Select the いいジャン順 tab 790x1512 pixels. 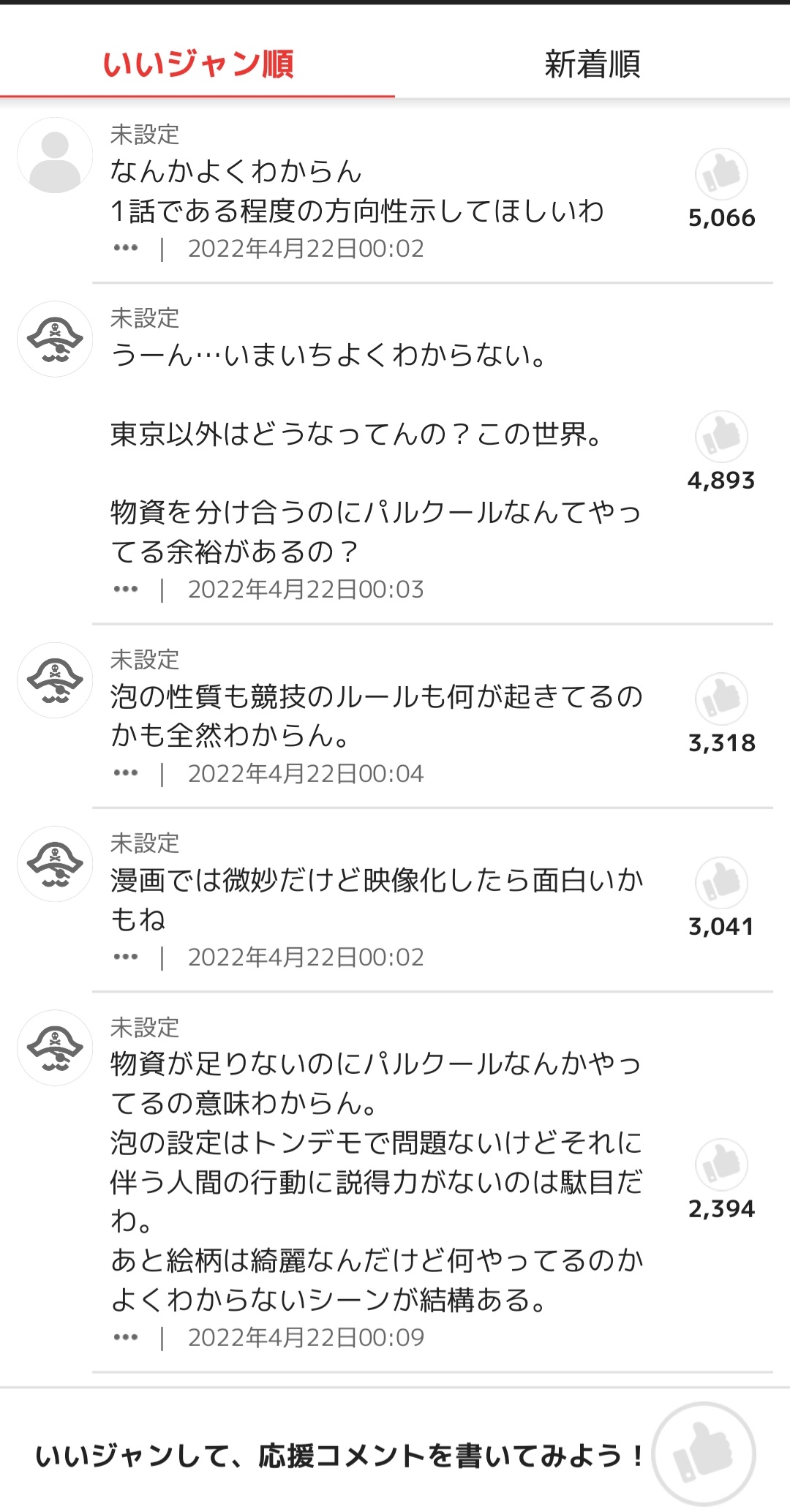tap(197, 64)
